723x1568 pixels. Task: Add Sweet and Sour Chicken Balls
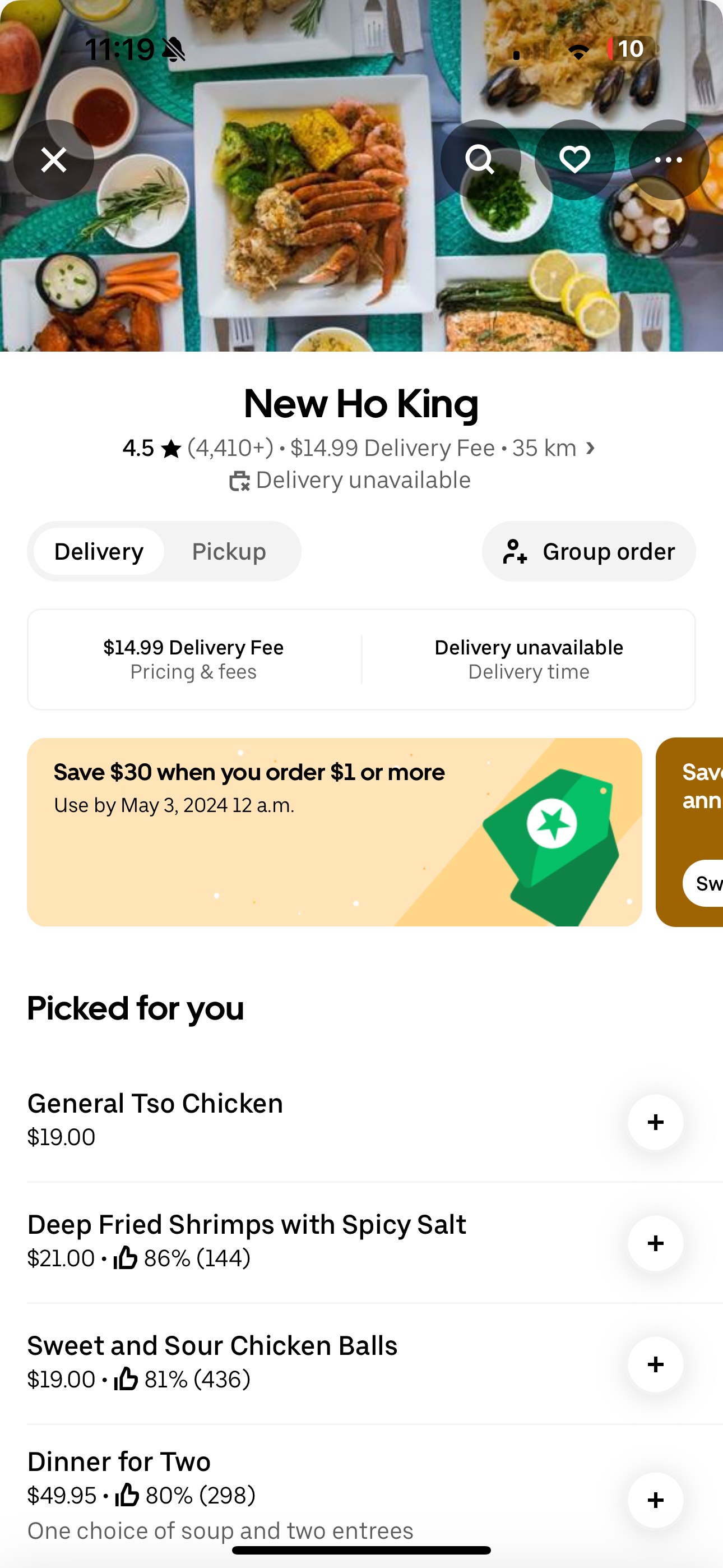tap(655, 1364)
